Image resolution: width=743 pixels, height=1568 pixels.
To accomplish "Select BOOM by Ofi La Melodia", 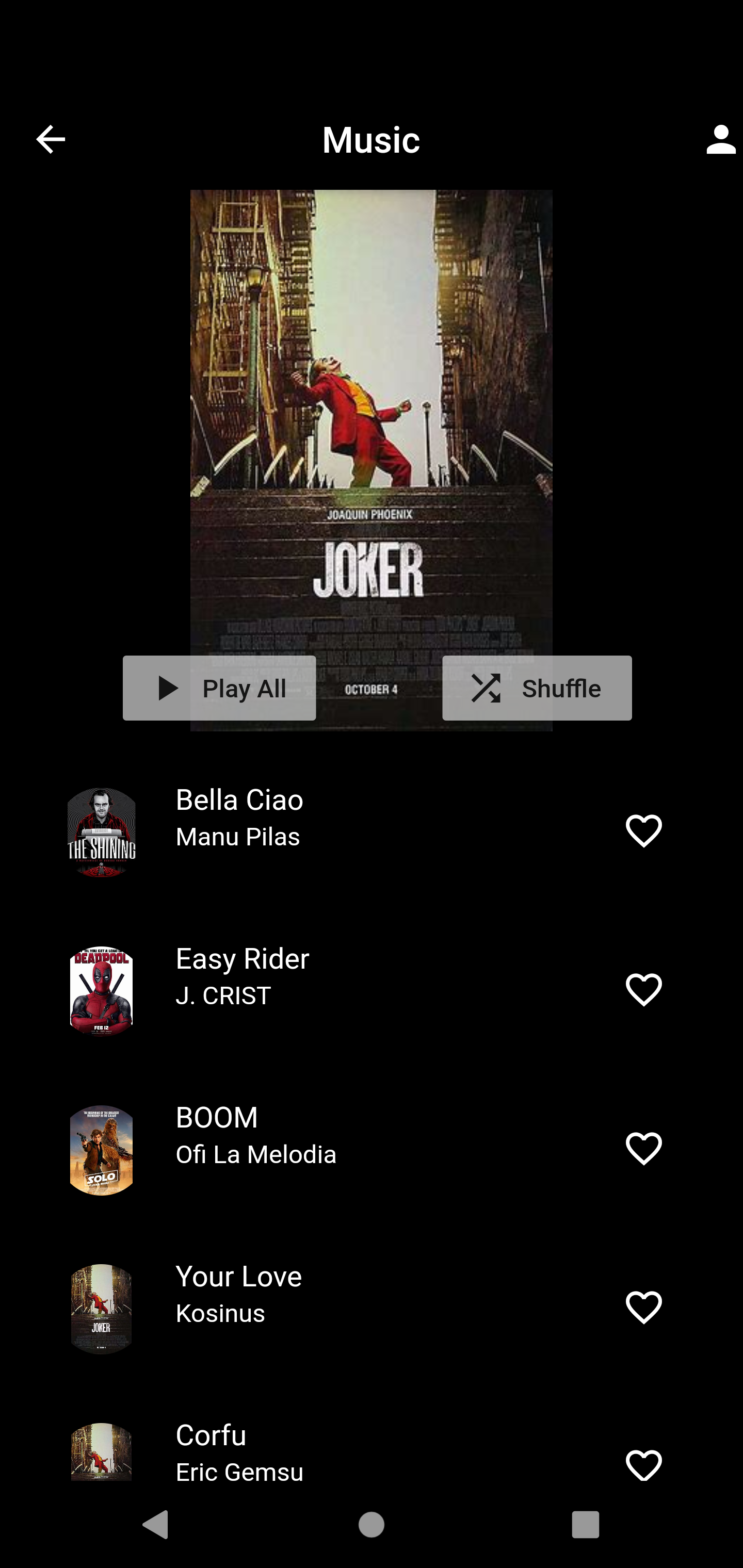I will [372, 1149].
